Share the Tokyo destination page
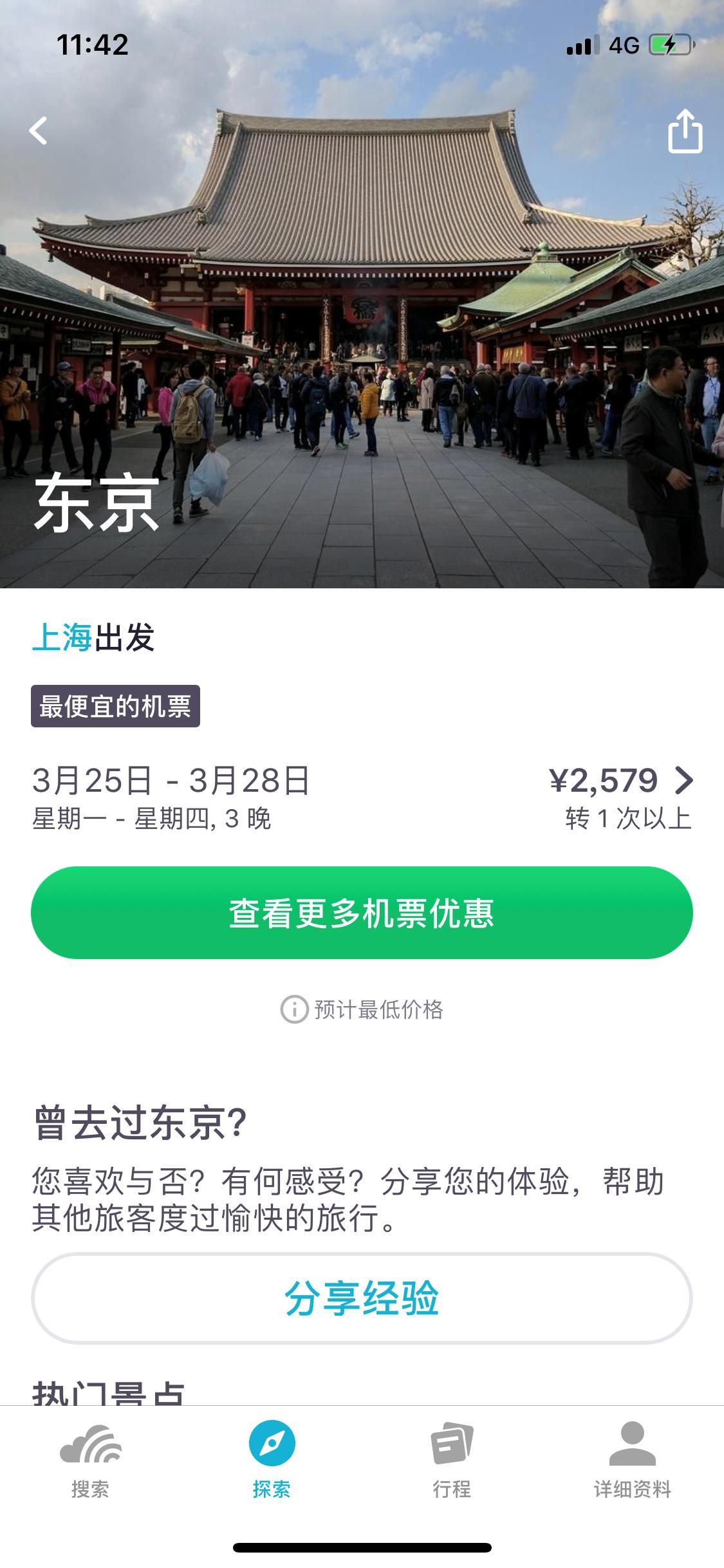The width and height of the screenshot is (724, 1568). [x=684, y=131]
